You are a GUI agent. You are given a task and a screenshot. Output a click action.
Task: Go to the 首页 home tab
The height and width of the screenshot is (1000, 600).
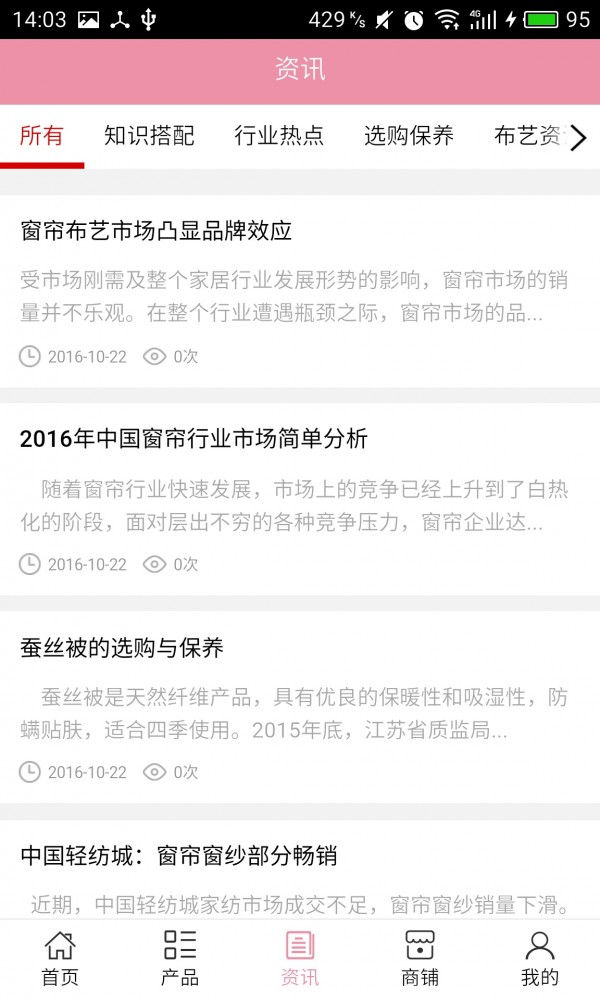click(x=60, y=959)
